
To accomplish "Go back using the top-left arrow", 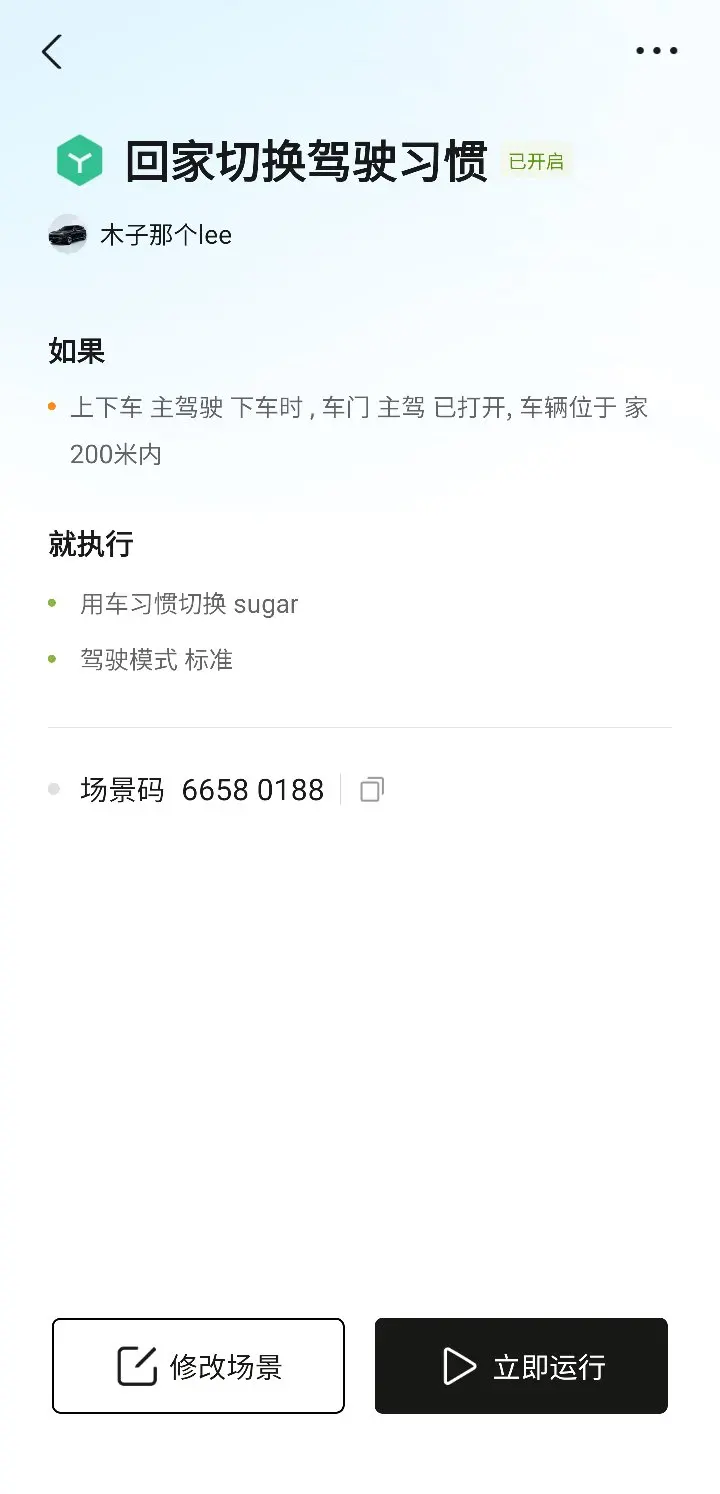I will coord(52,52).
